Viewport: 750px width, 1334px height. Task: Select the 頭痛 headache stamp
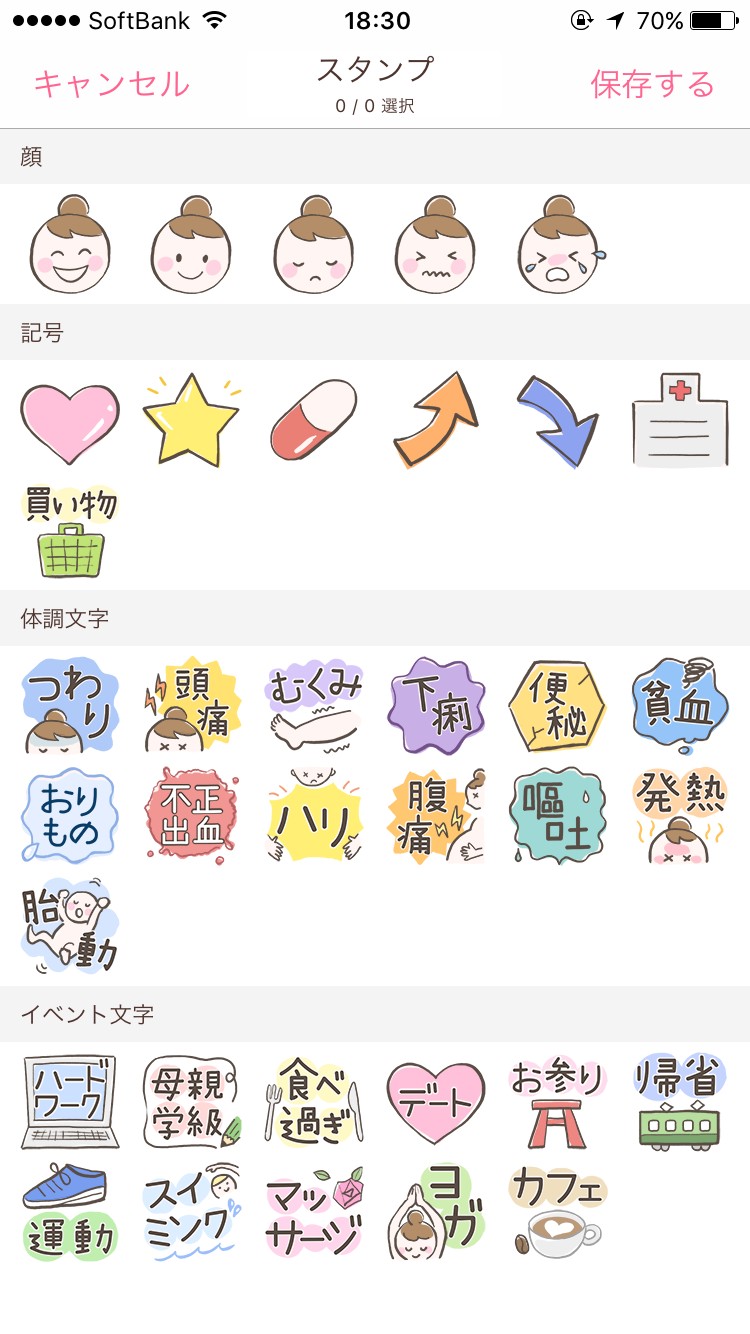[192, 705]
